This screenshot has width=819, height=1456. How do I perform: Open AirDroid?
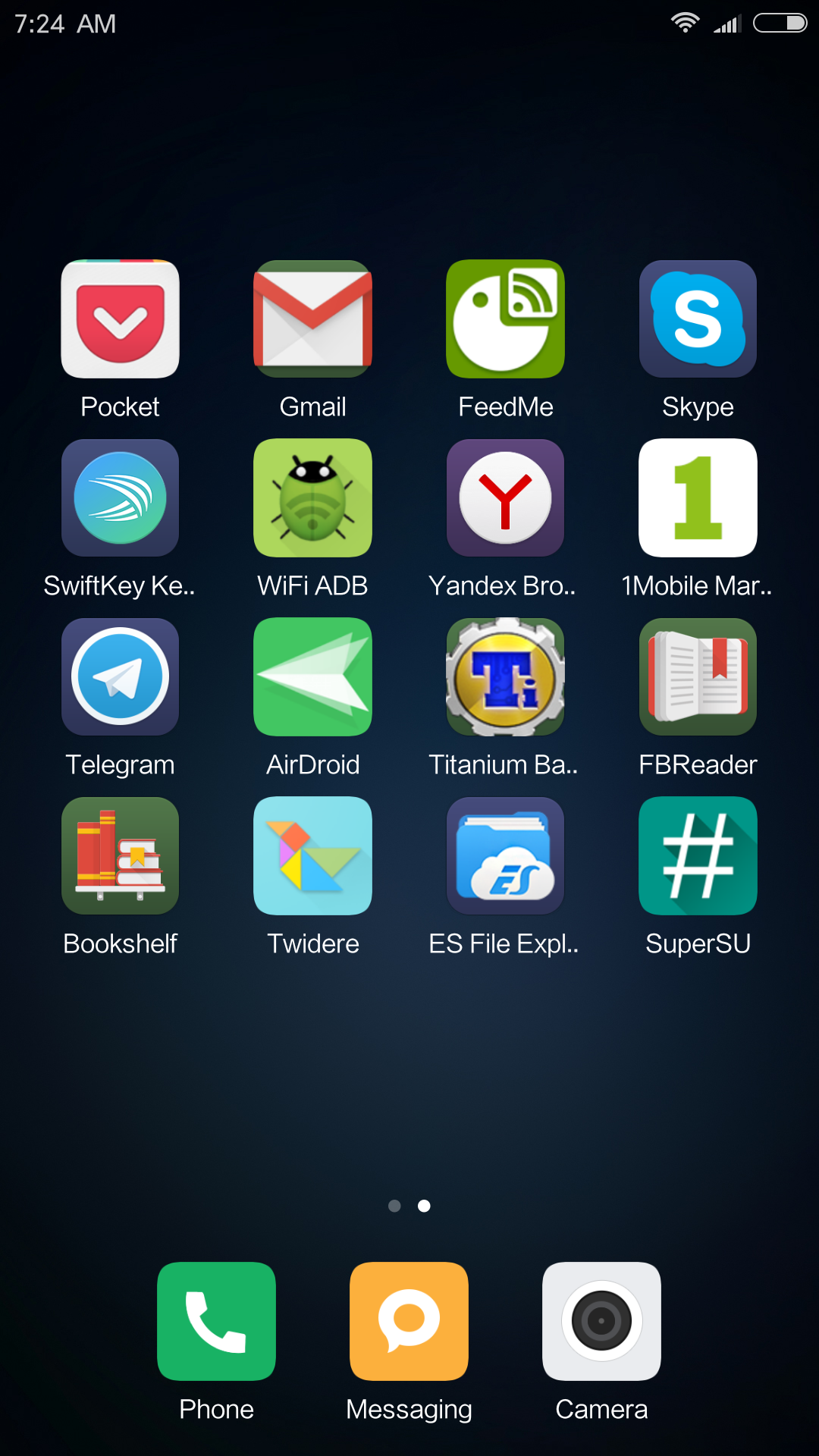[x=312, y=677]
